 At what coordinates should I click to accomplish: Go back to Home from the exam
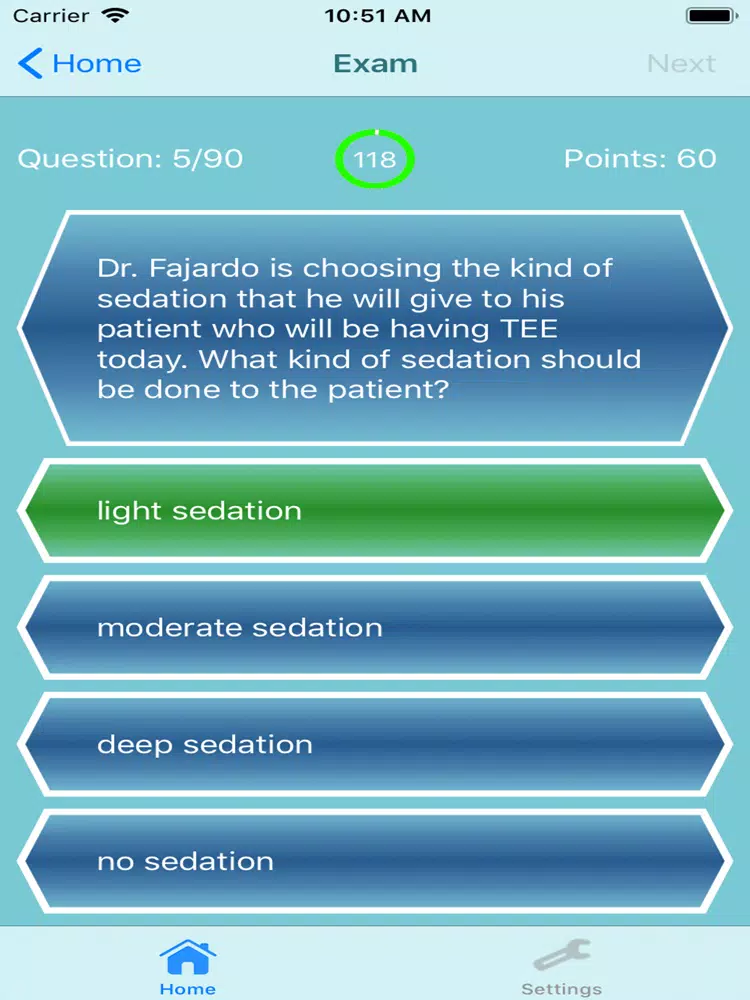pos(80,64)
